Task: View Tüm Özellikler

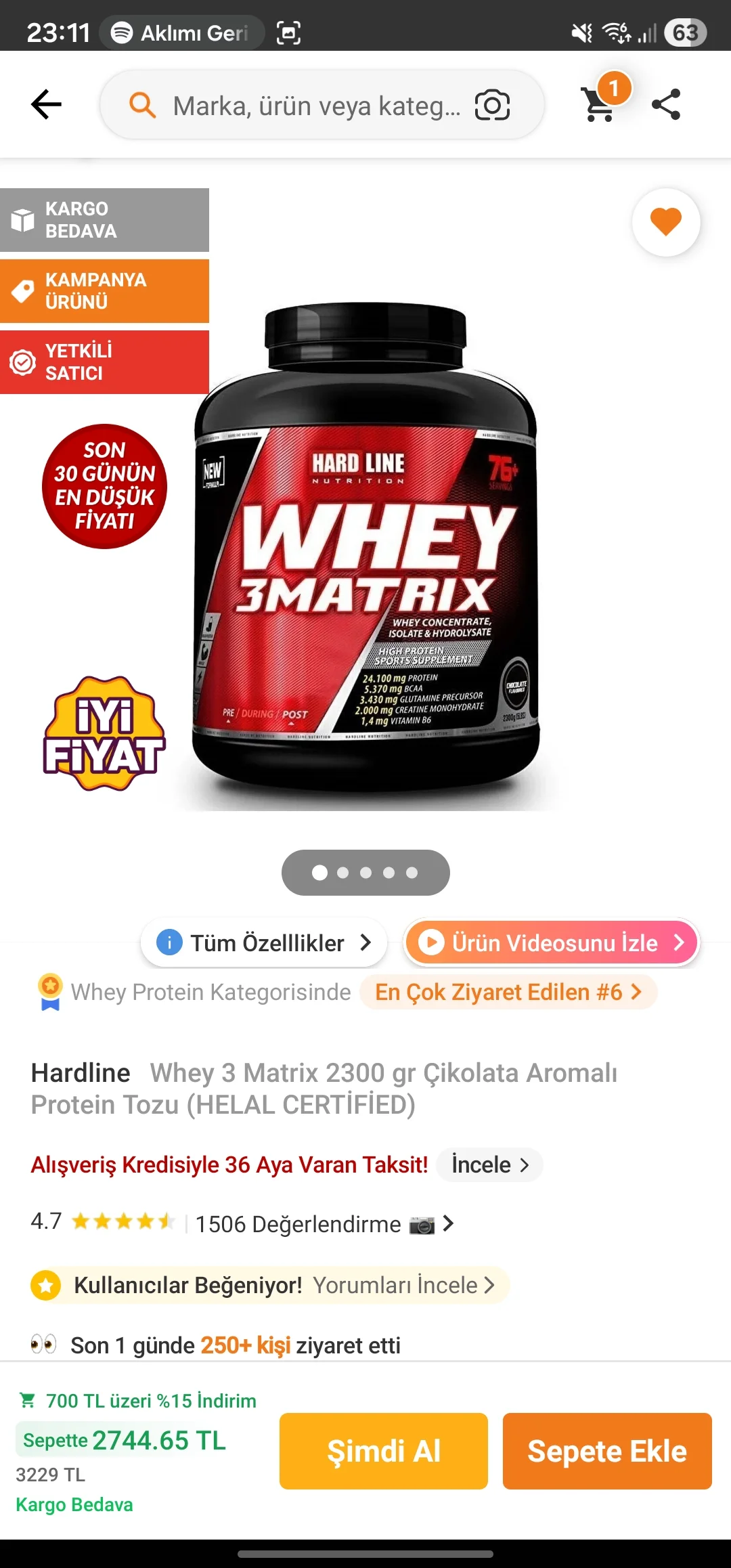Action: coord(264,942)
